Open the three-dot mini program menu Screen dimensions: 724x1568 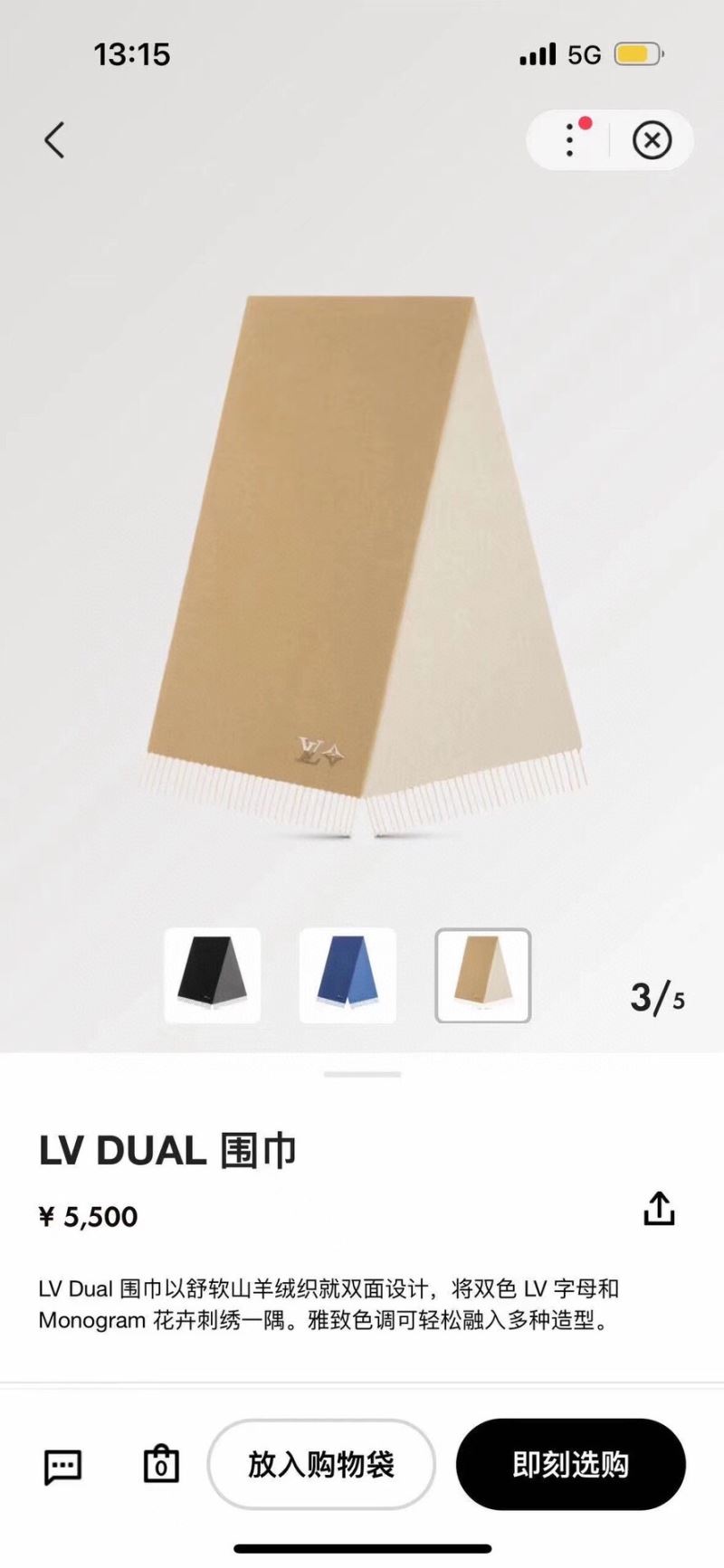(570, 140)
